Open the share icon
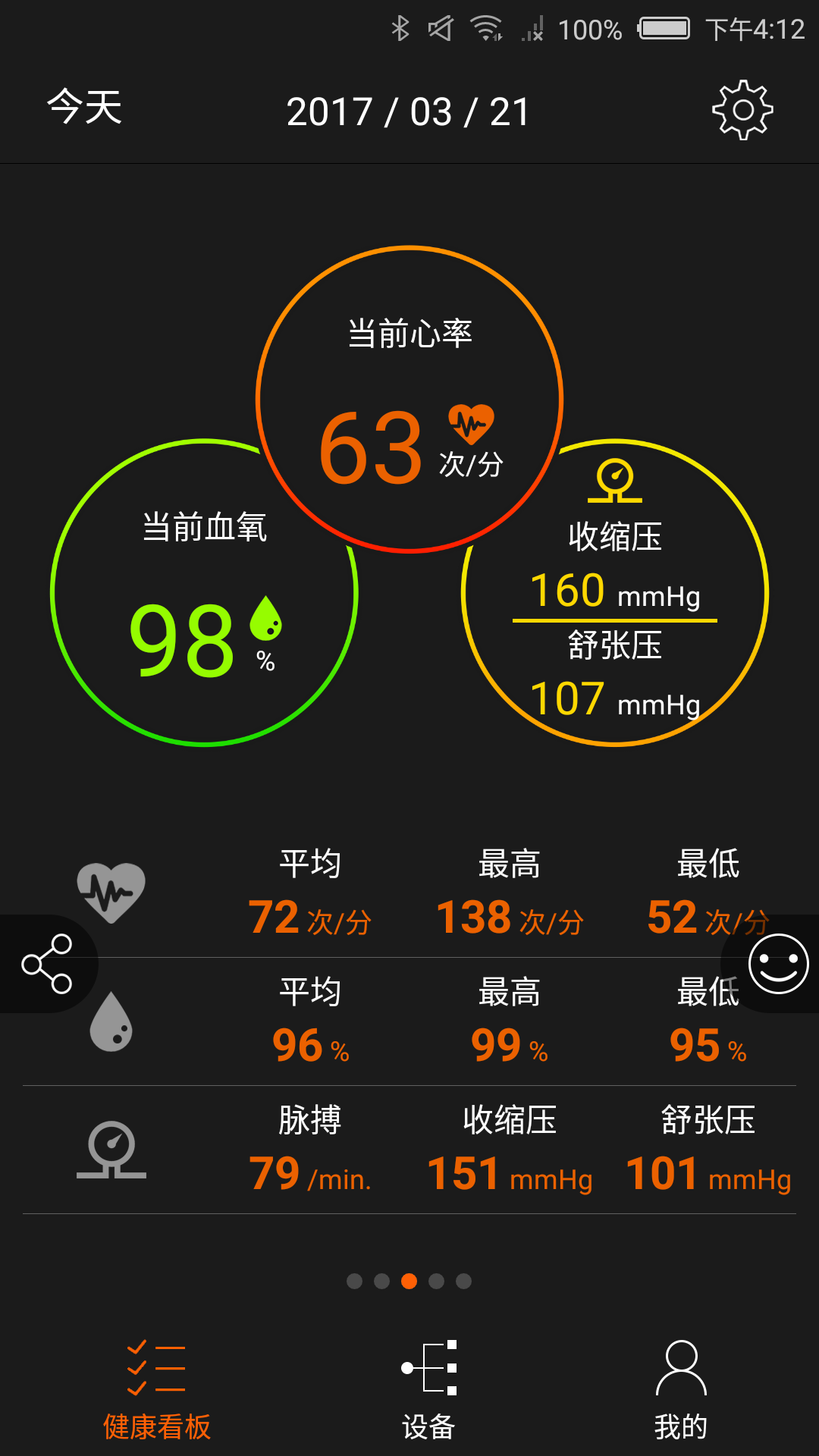819x1456 pixels. (47, 964)
